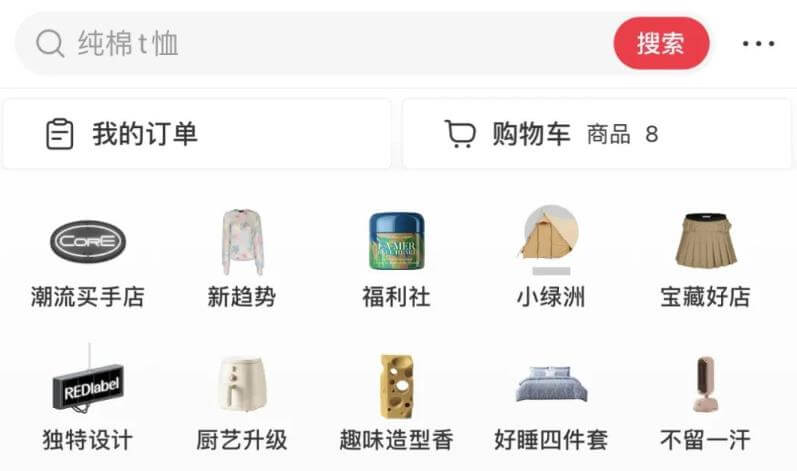Open the 独特设计 category

tap(88, 400)
